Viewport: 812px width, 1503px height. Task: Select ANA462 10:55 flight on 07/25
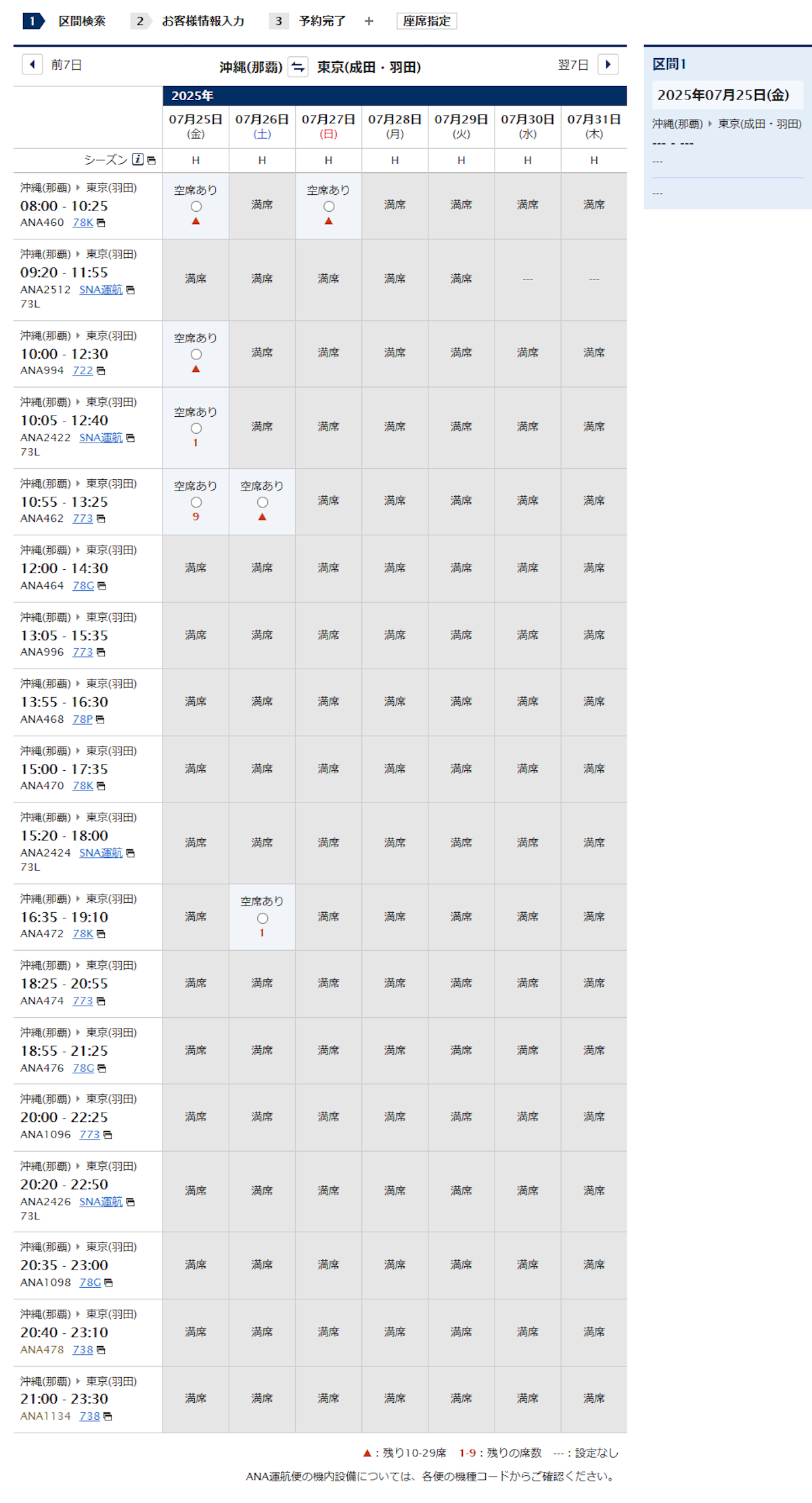196,502
